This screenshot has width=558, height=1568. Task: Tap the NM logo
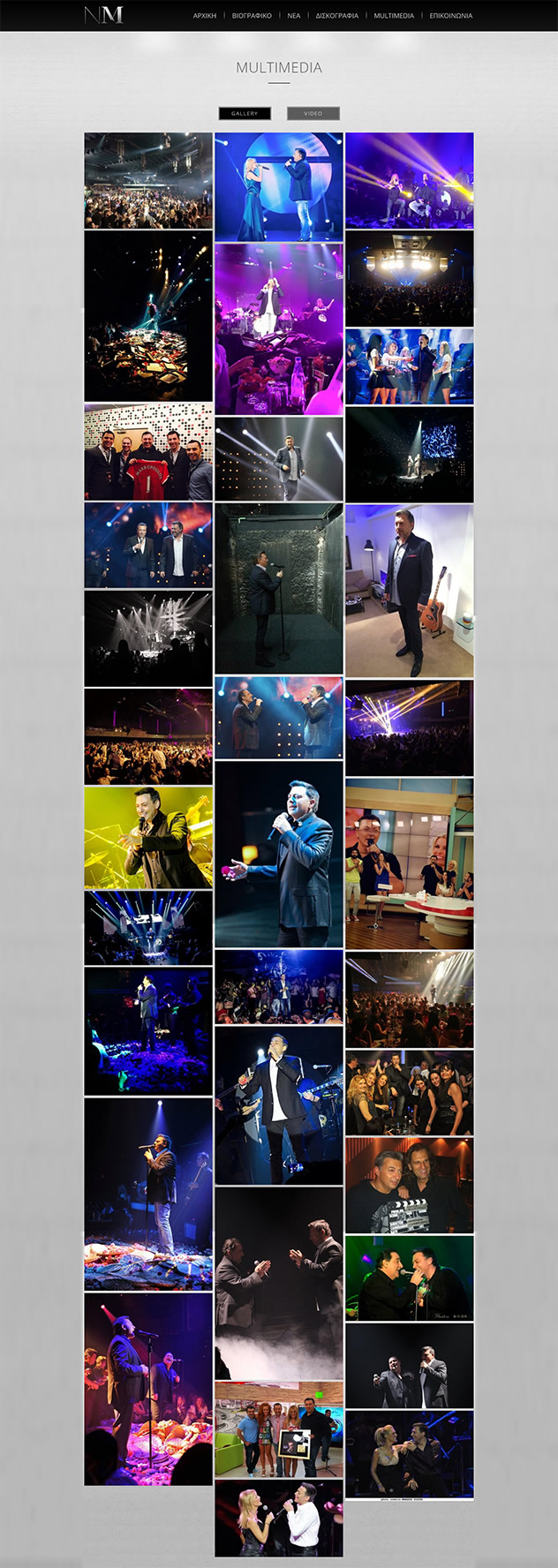click(103, 15)
